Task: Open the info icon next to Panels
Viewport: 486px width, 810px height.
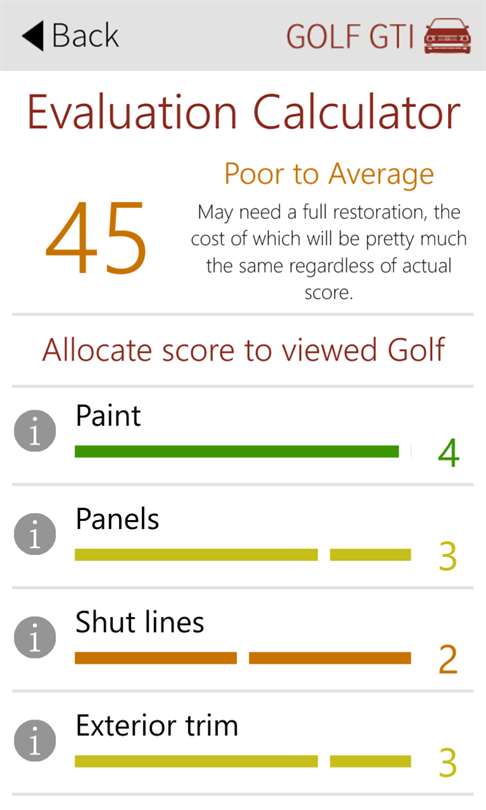Action: pos(35,534)
